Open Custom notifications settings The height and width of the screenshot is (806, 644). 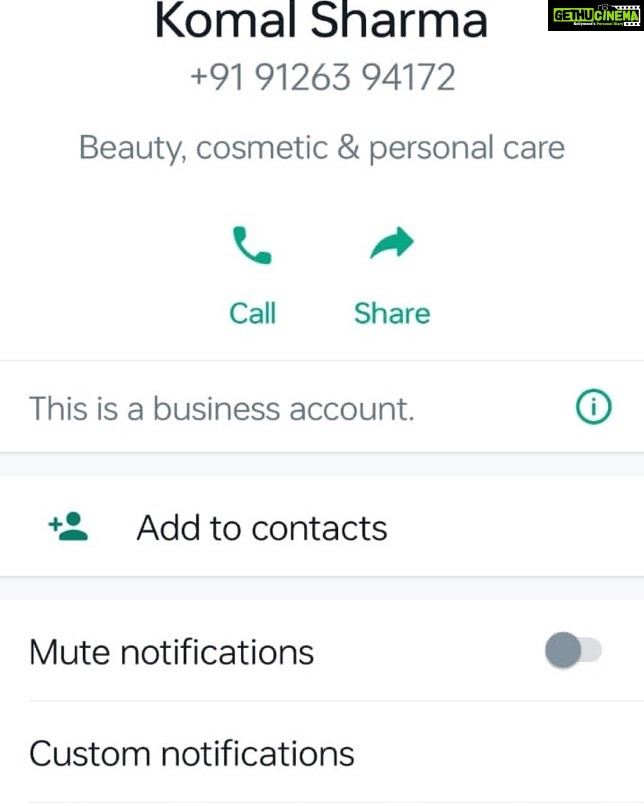(192, 752)
